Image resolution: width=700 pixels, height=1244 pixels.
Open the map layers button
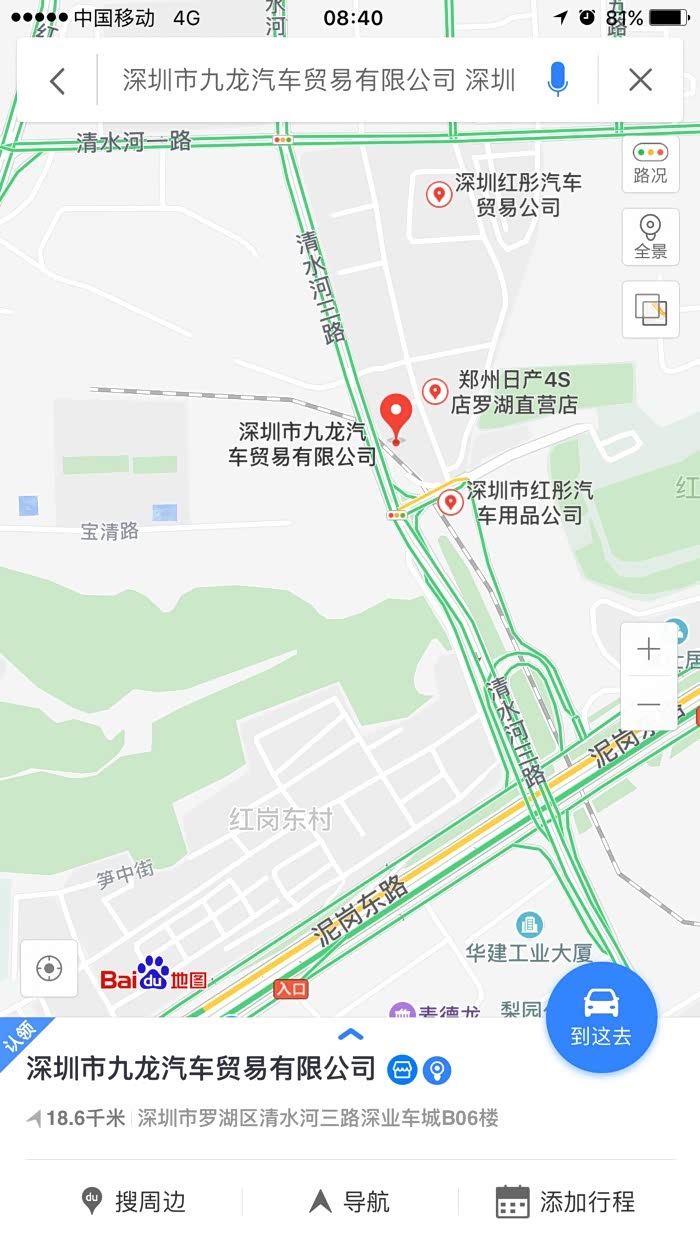point(650,310)
